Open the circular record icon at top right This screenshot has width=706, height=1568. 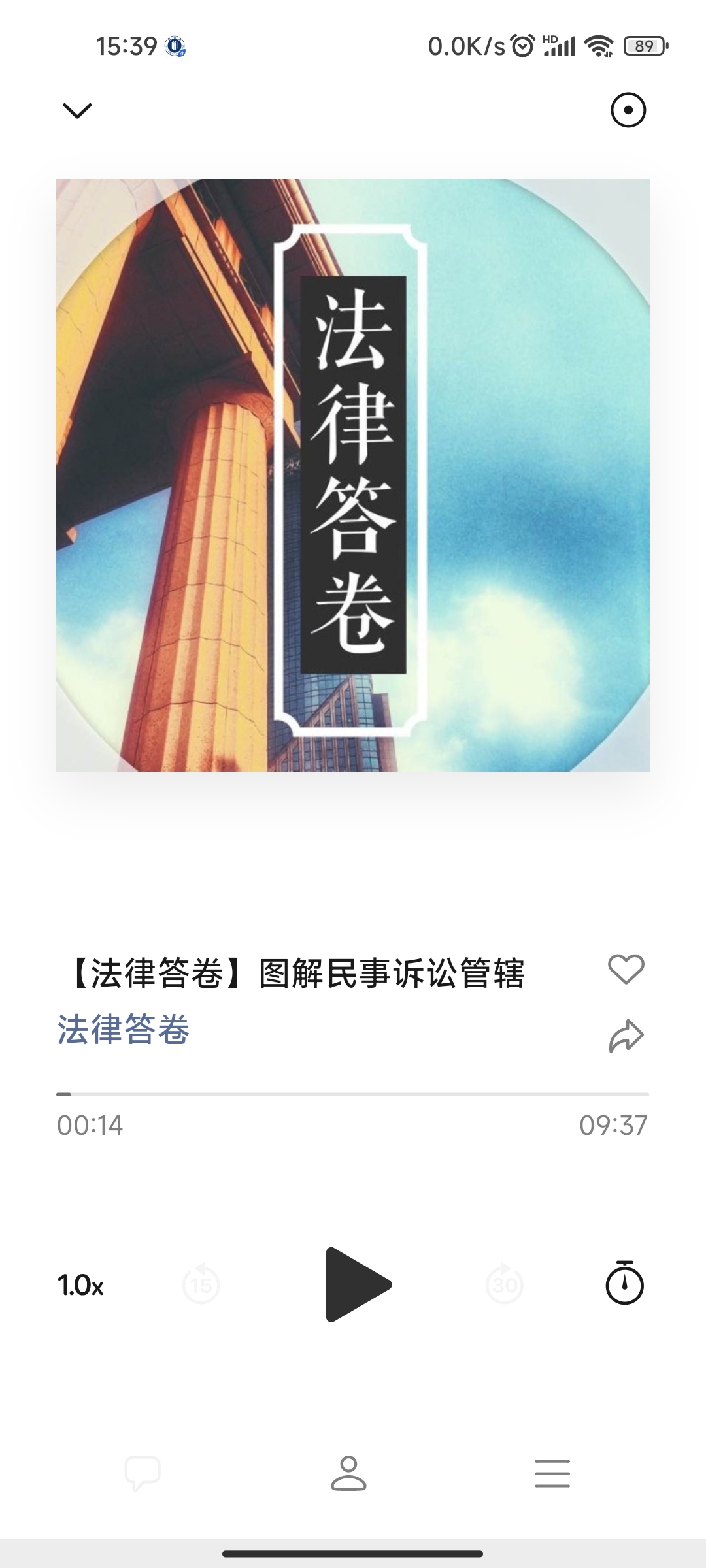[628, 110]
